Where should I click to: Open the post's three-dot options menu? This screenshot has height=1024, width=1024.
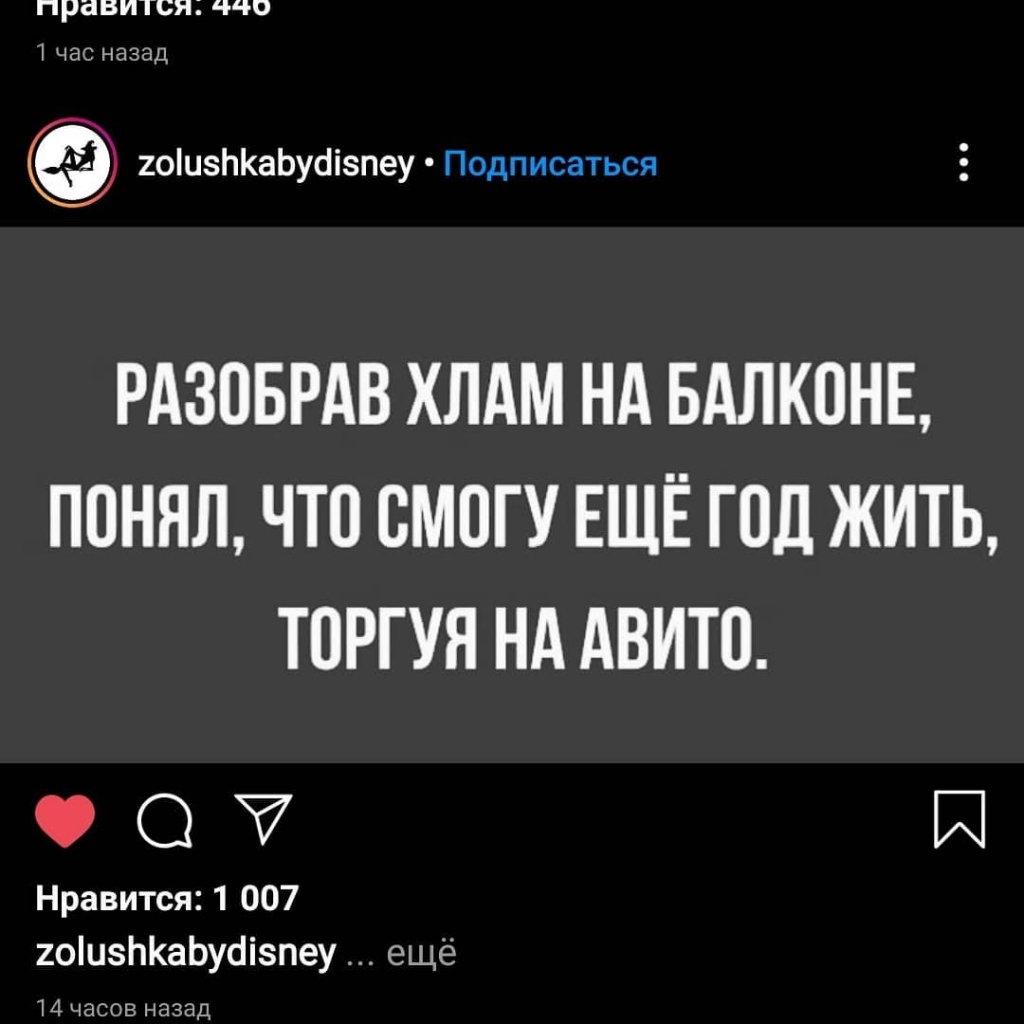tap(963, 162)
